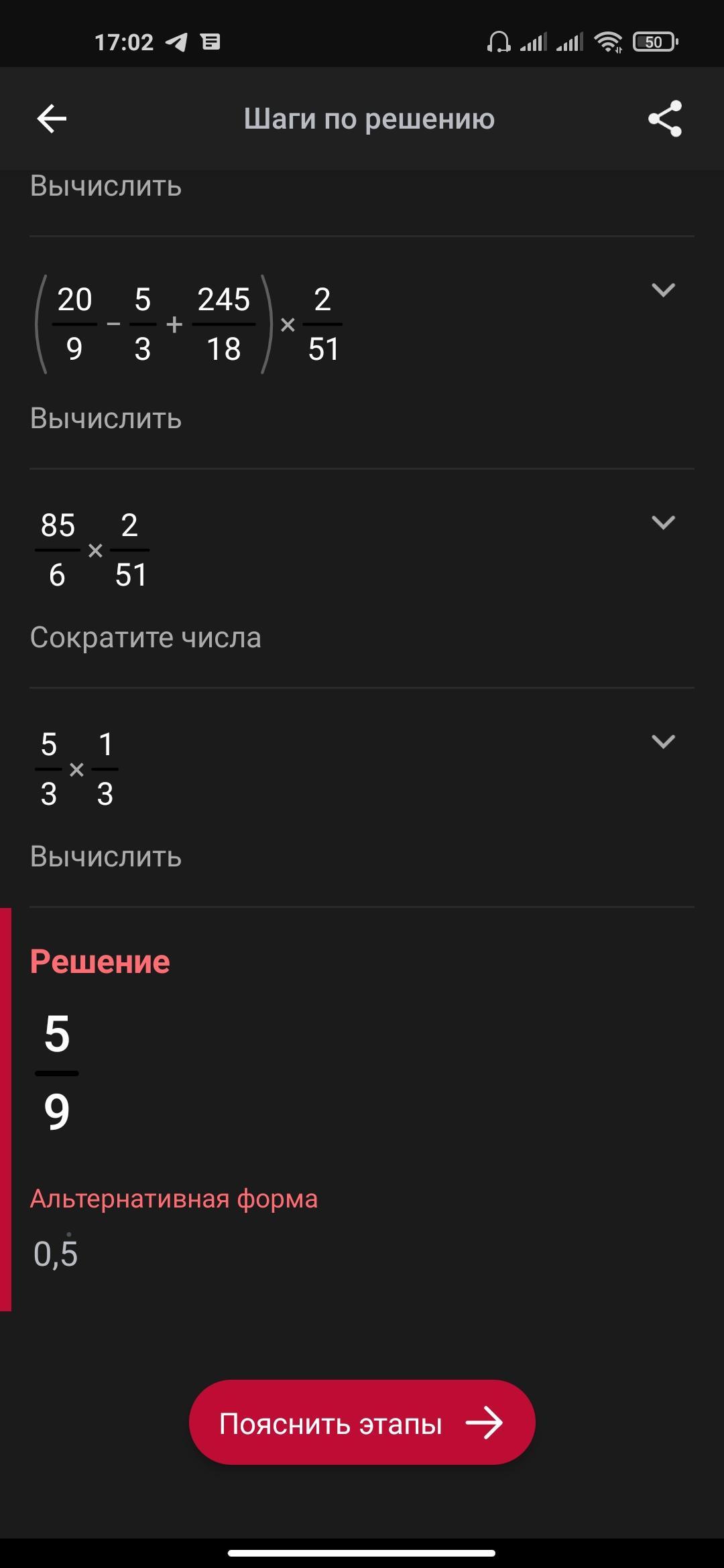Share the solution steps
Viewport: 724px width, 1568px height.
click(x=664, y=119)
